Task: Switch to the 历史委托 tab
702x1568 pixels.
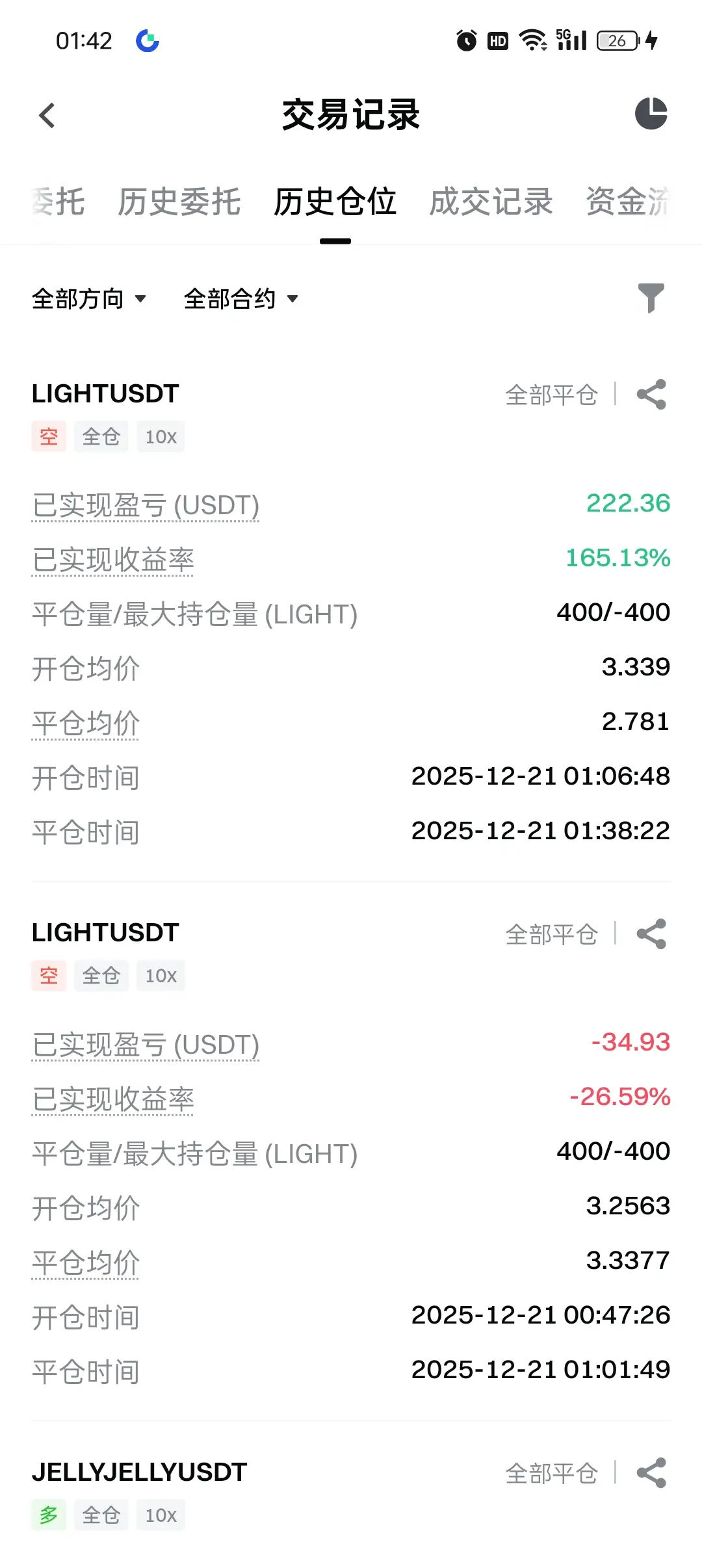Action: (179, 202)
